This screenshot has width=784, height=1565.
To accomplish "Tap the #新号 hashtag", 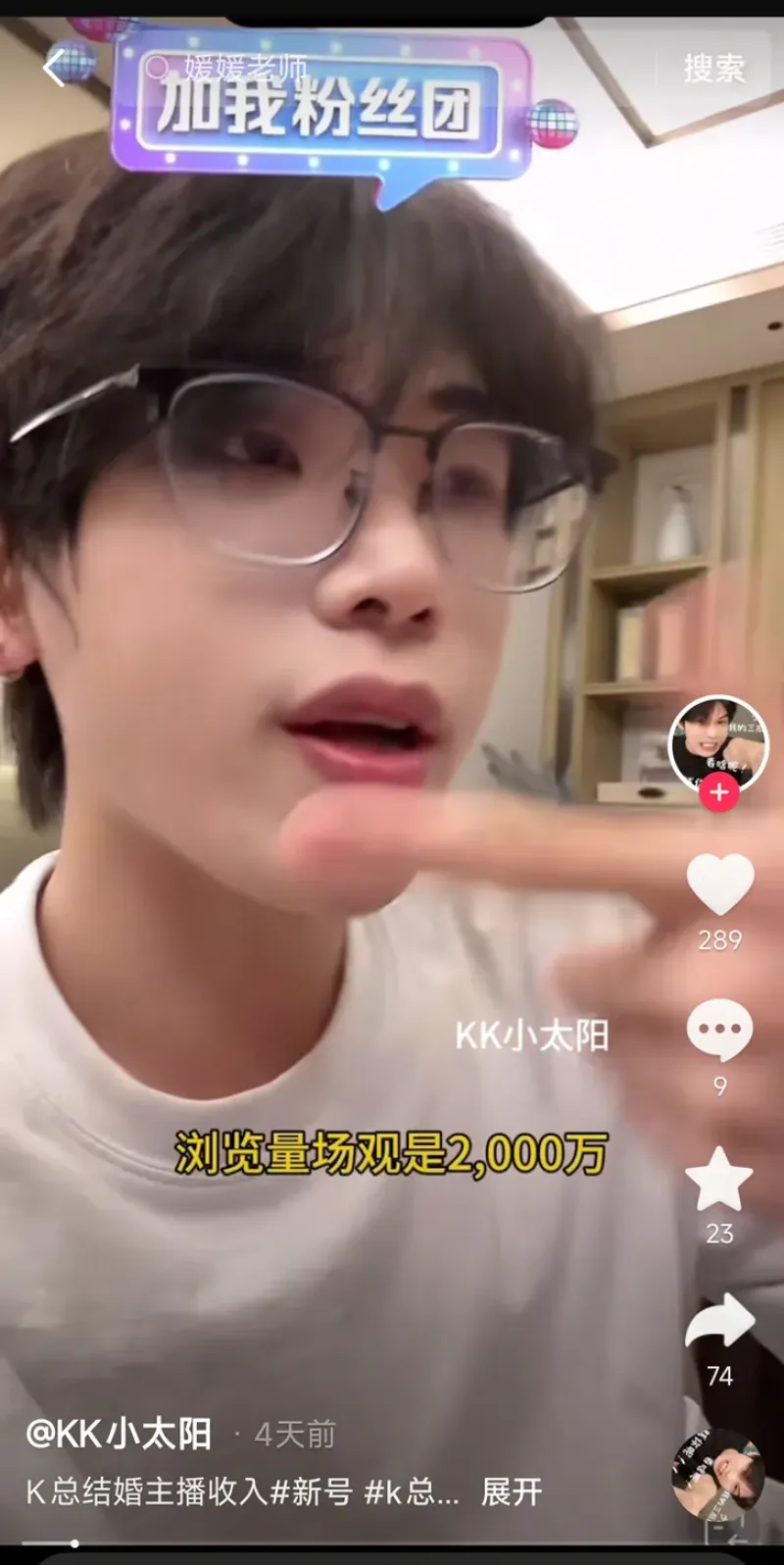I will [312, 1491].
